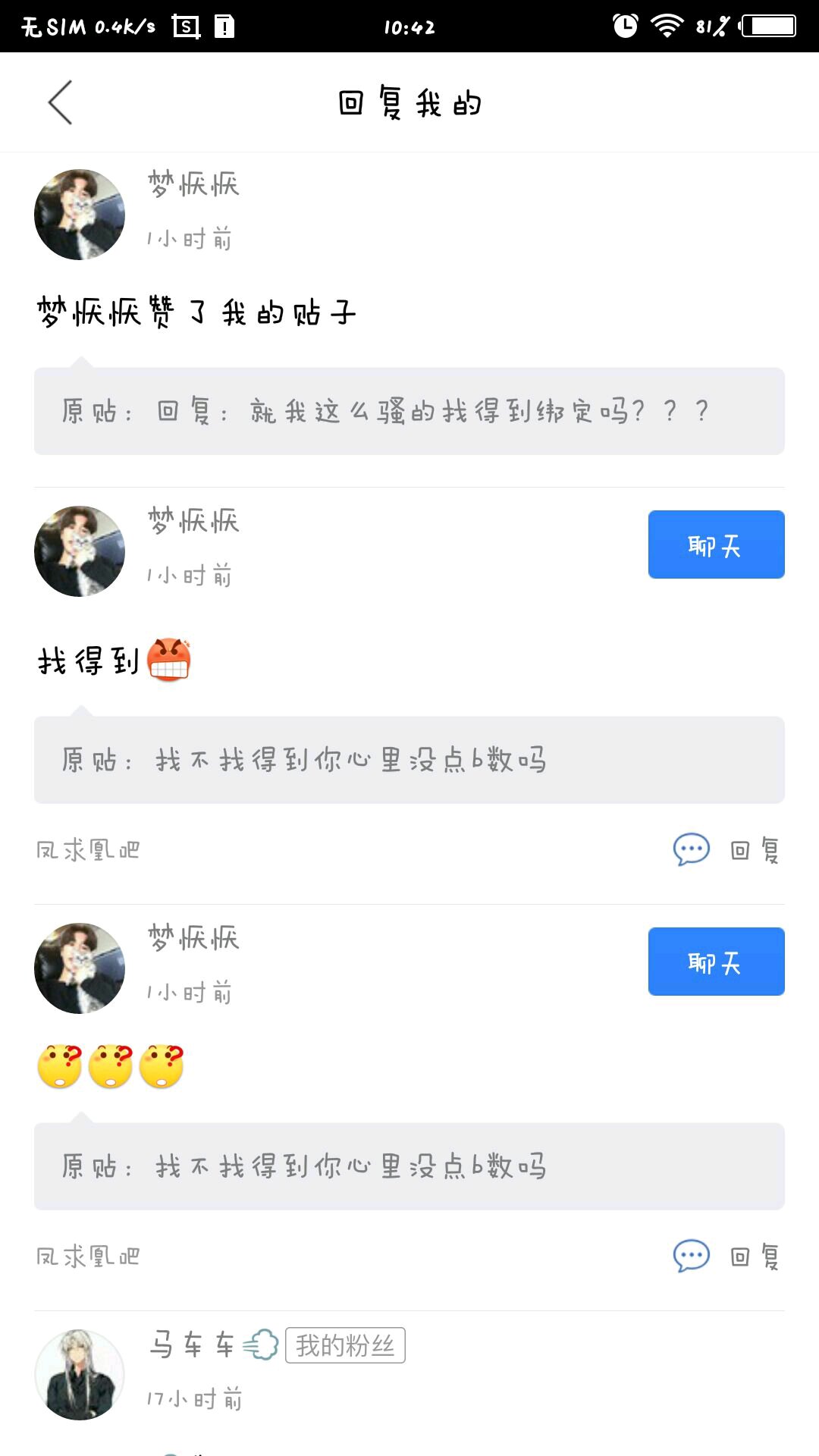
Task: Open 凤求凰吧 link below the 找得到 reply
Action: click(x=88, y=850)
